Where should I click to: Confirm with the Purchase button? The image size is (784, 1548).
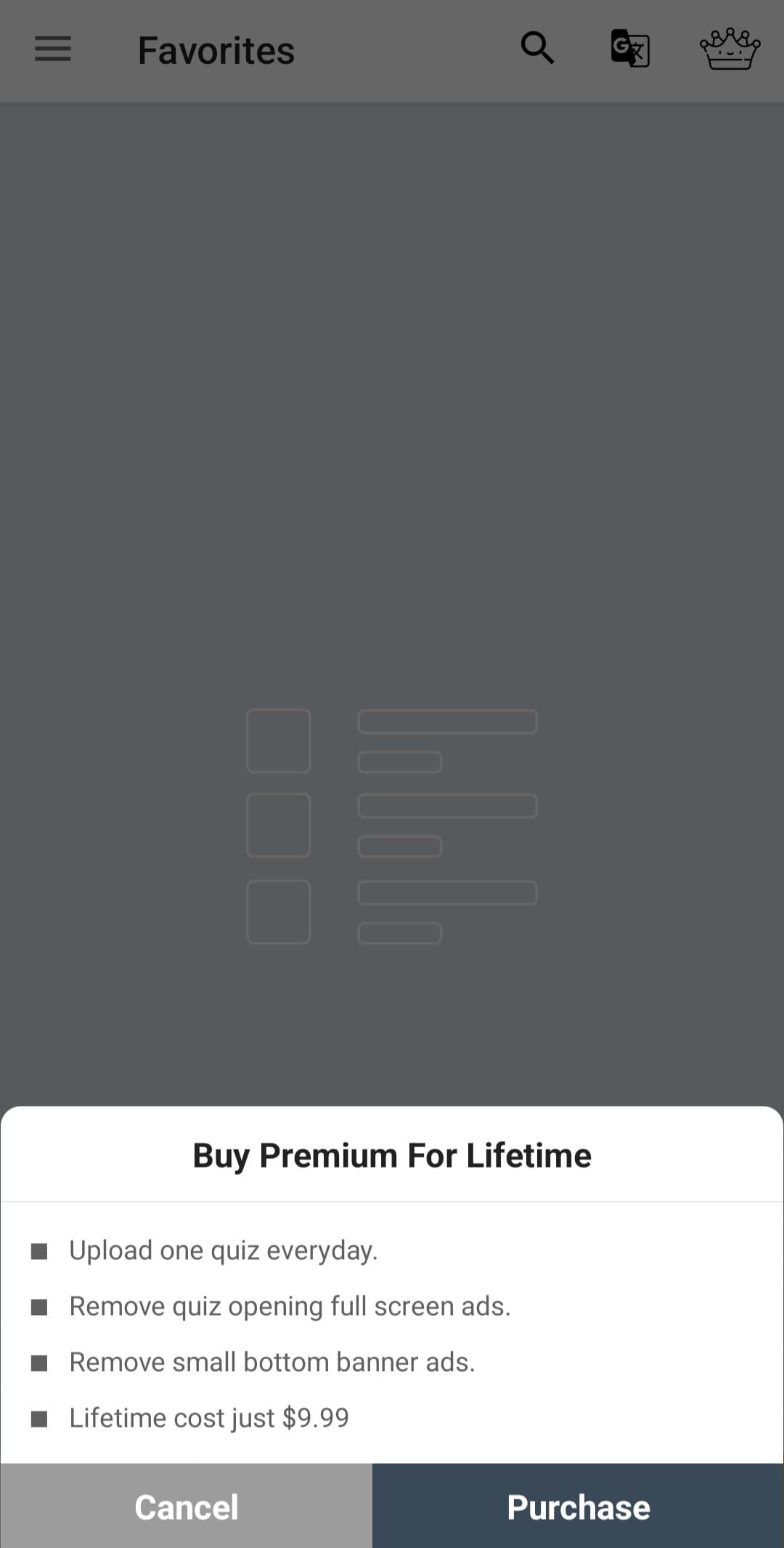tap(578, 1506)
